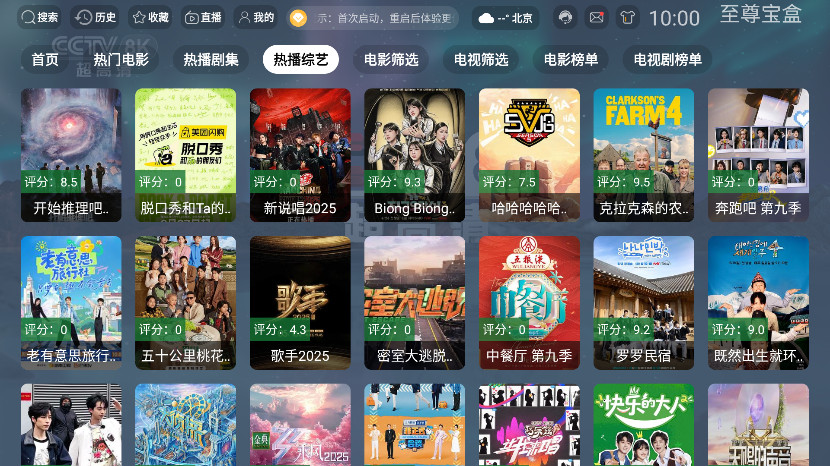Open the 罗罗民宿 show card
Viewport: 830px width, 466px height.
tap(644, 303)
